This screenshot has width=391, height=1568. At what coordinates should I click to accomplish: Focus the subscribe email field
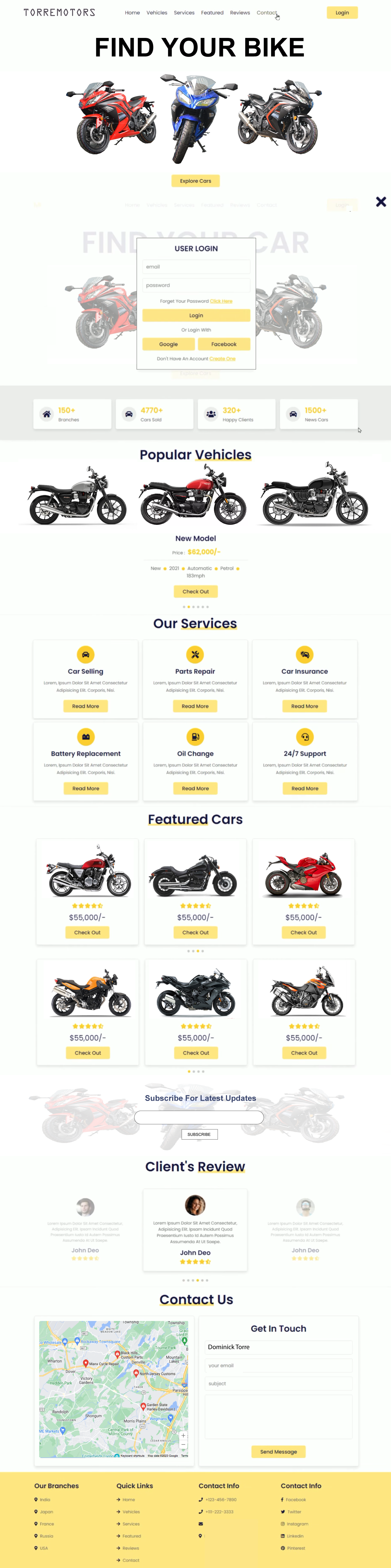coord(199,1117)
